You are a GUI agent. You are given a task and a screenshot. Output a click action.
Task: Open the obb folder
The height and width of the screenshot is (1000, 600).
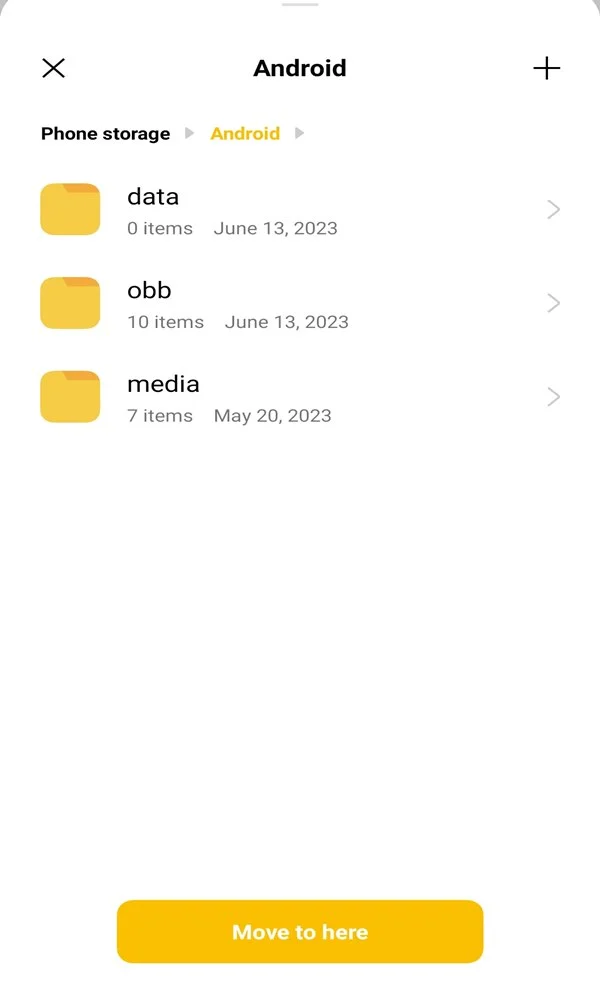tap(300, 304)
